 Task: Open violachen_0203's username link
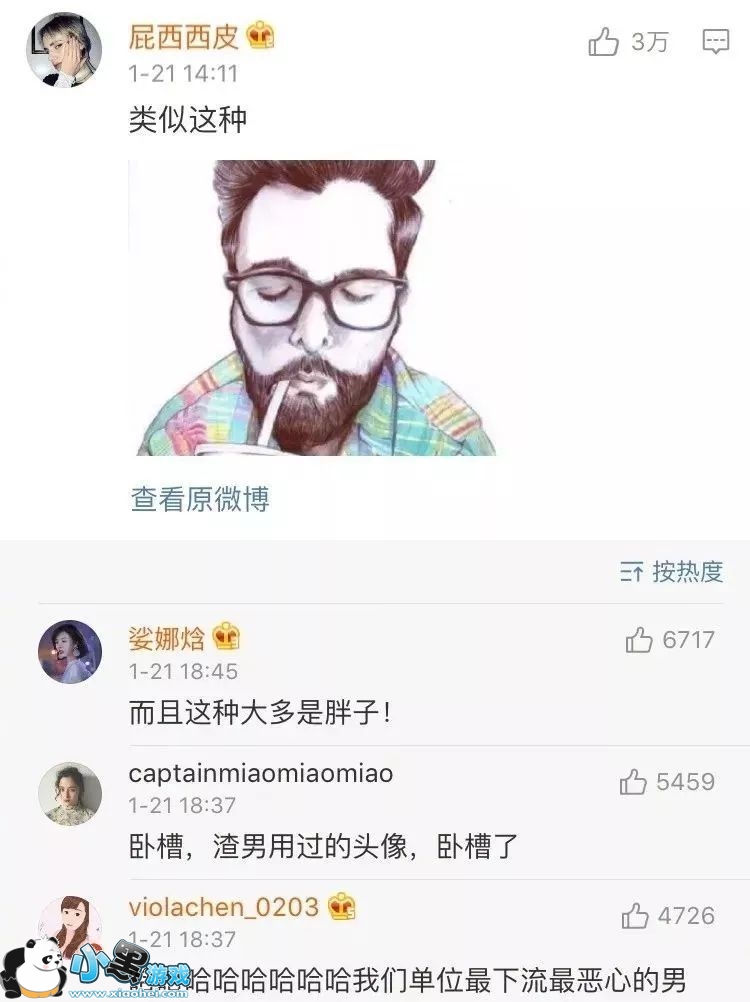click(x=224, y=908)
